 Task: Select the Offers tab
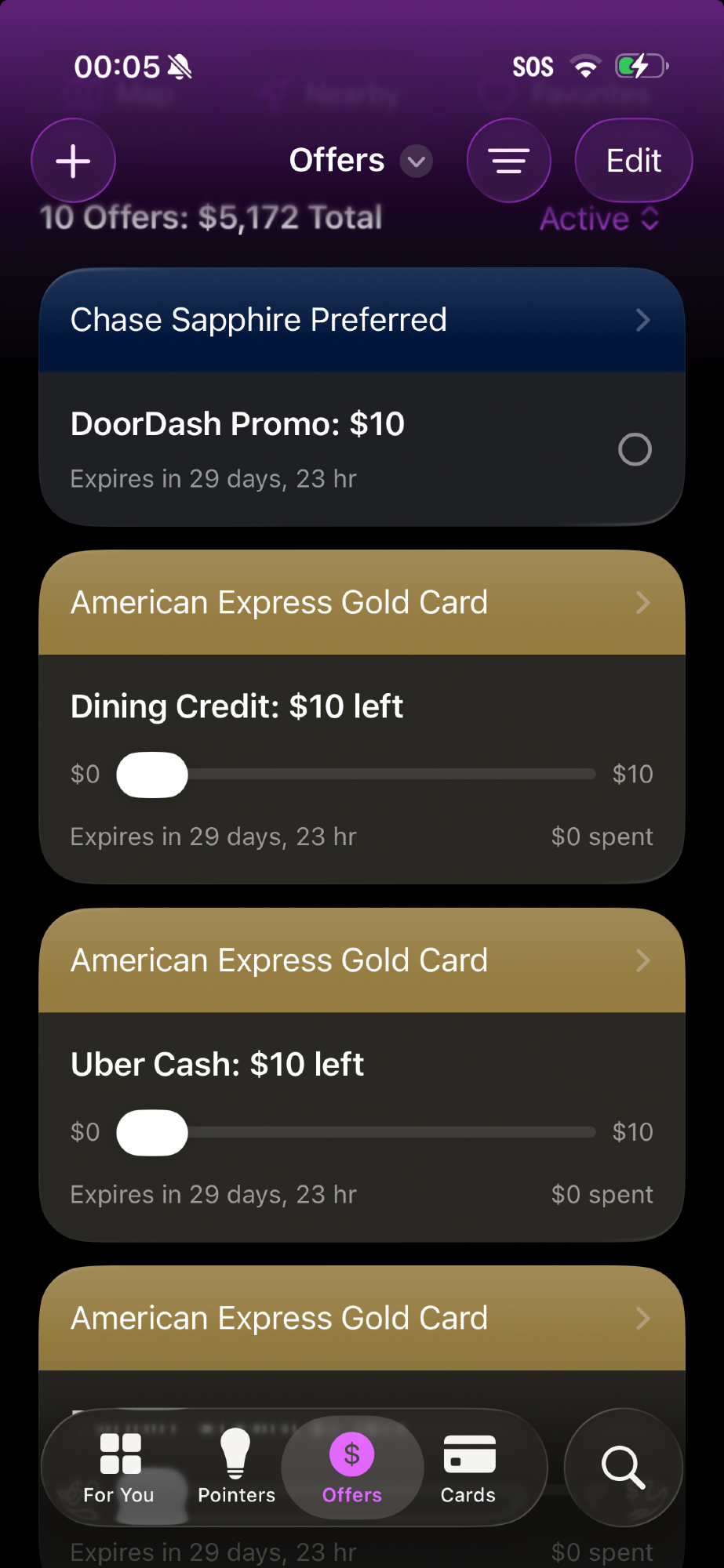(x=352, y=1468)
